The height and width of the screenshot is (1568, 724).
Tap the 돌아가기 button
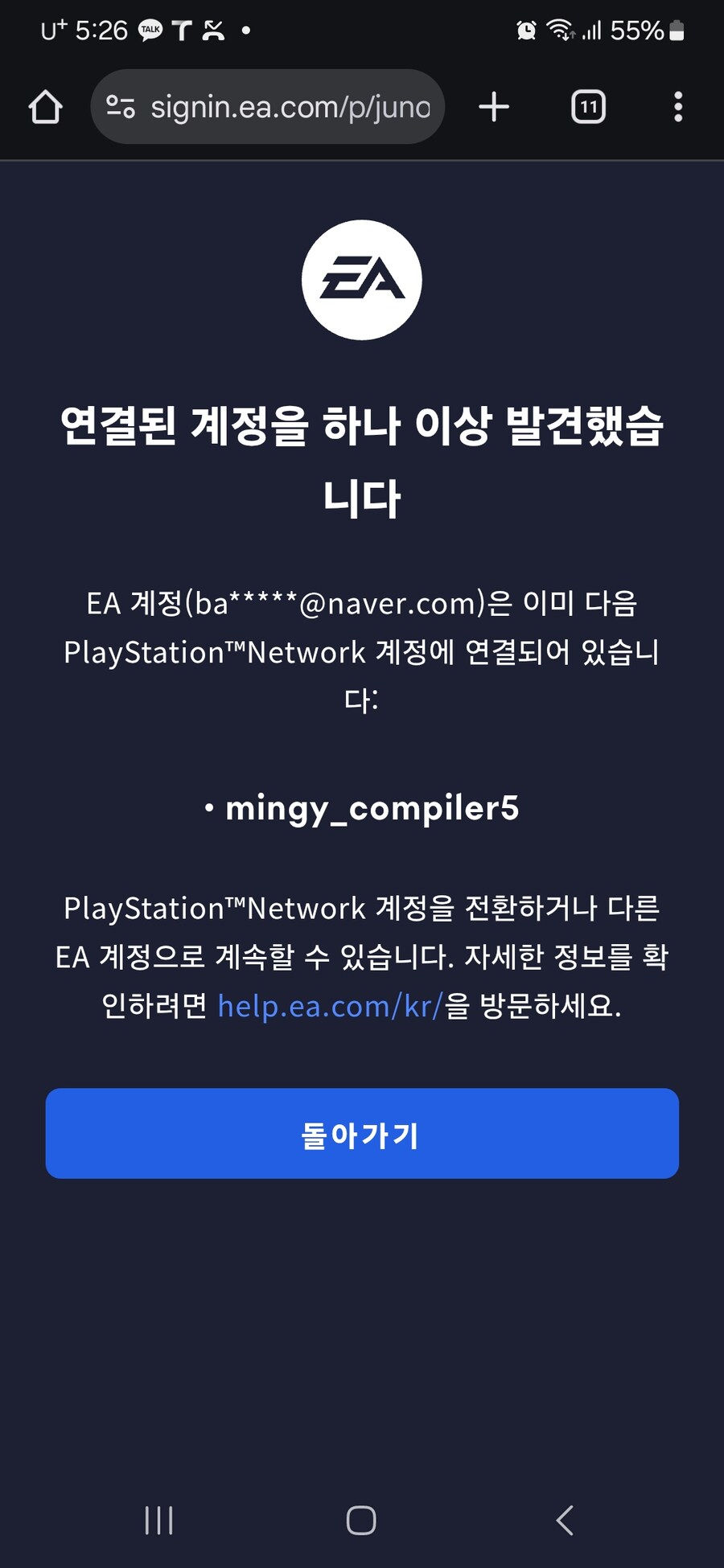tap(362, 1134)
